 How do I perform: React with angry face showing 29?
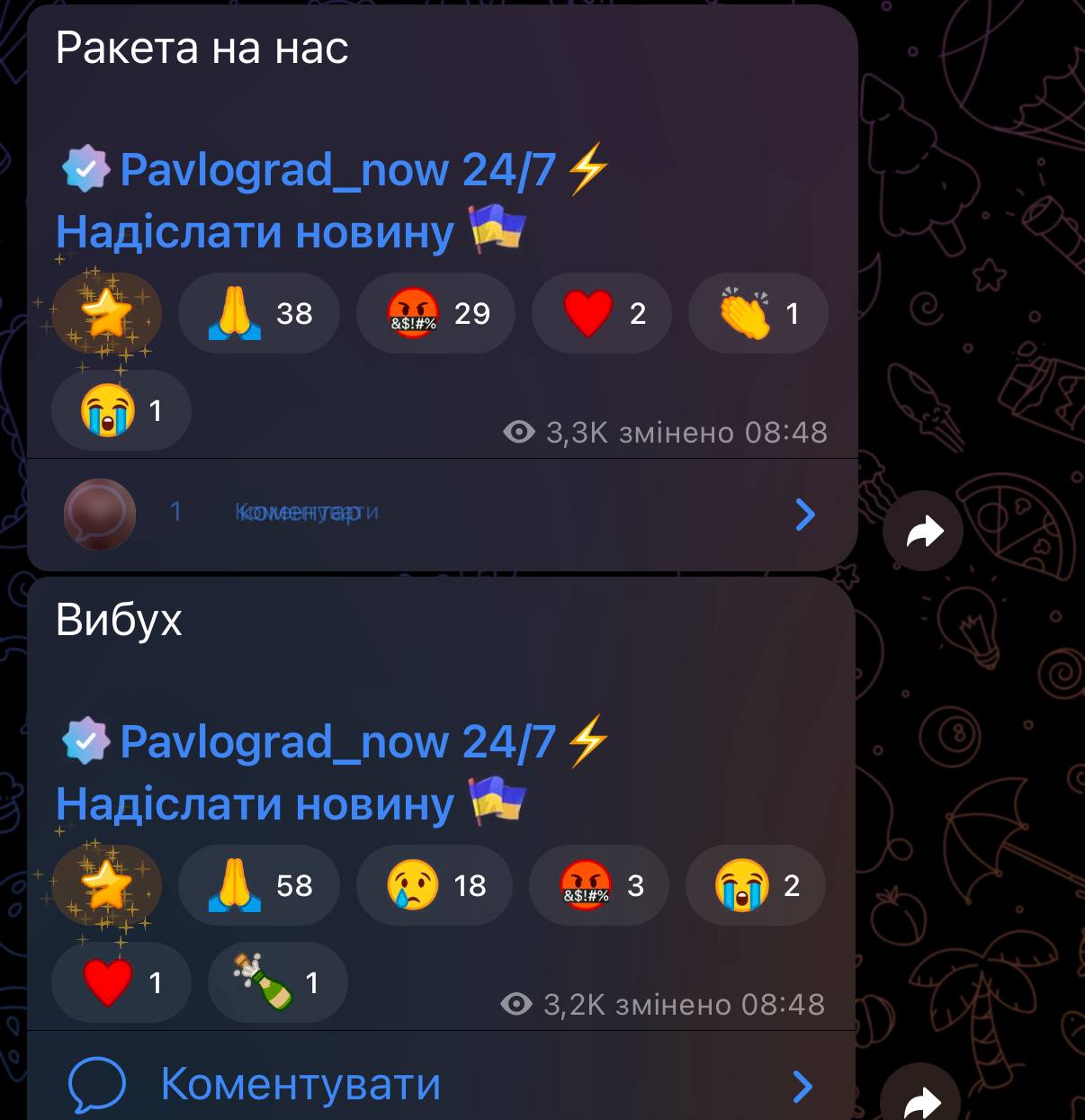tap(436, 313)
